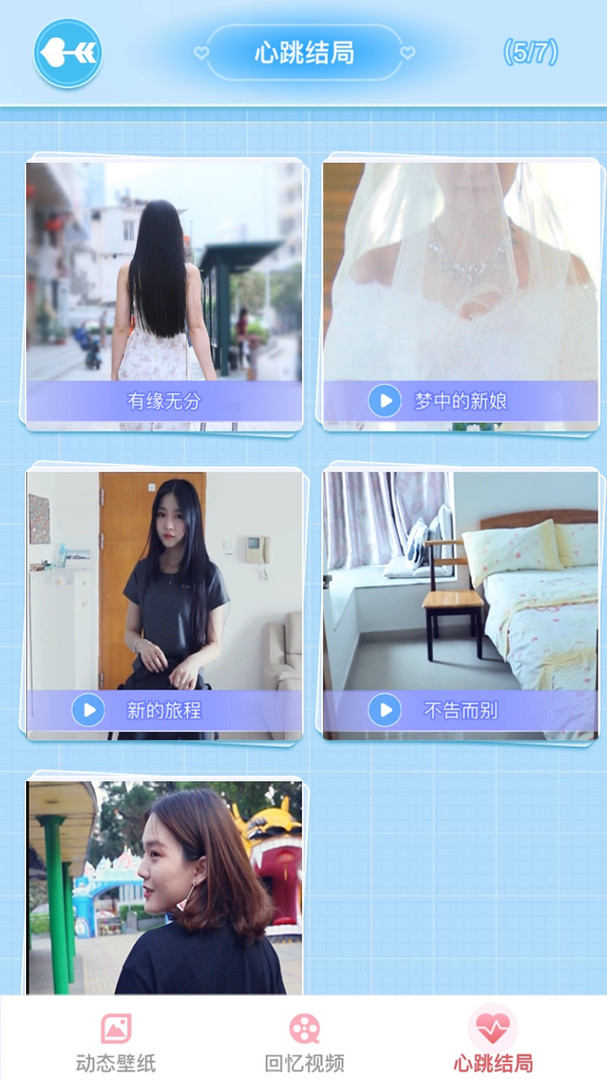
Task: Switch to the 动态壁纸 tab
Action: [116, 1041]
